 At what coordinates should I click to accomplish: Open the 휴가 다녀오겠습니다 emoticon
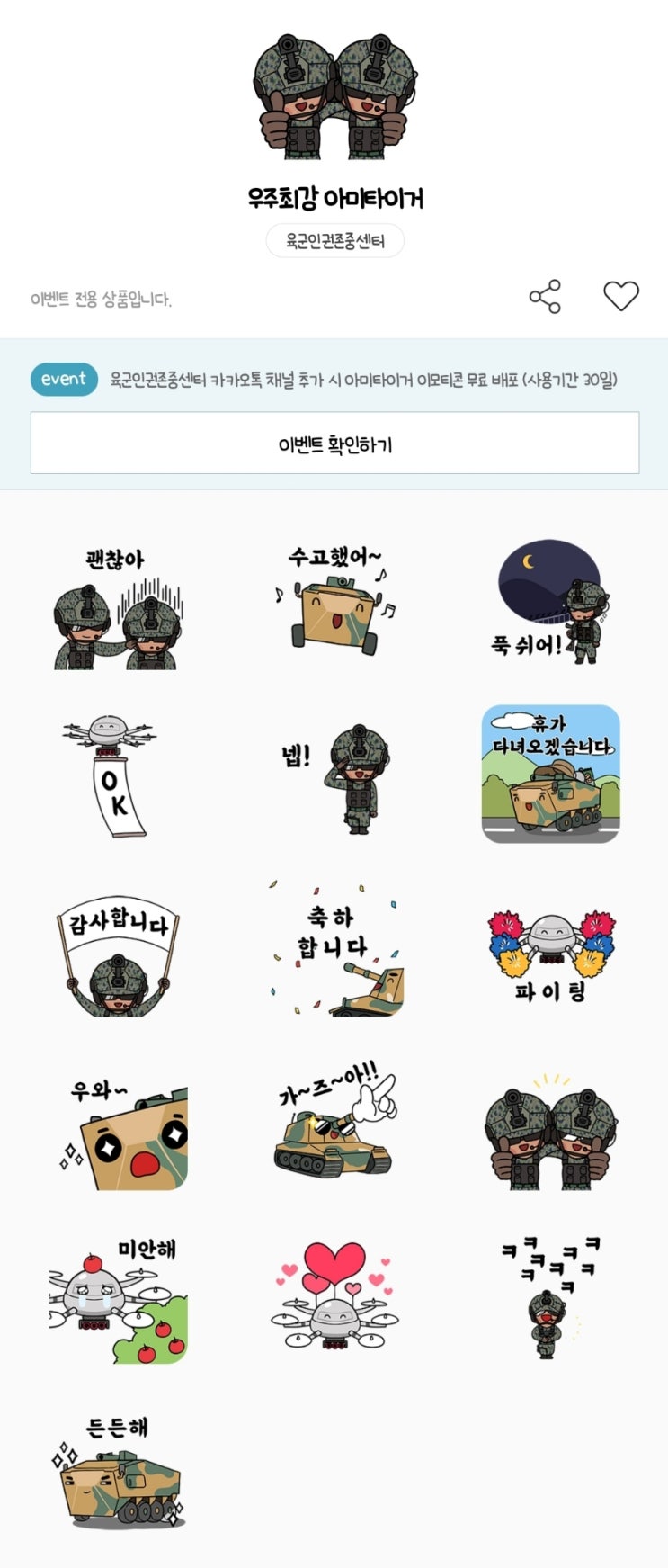pyautogui.click(x=550, y=774)
